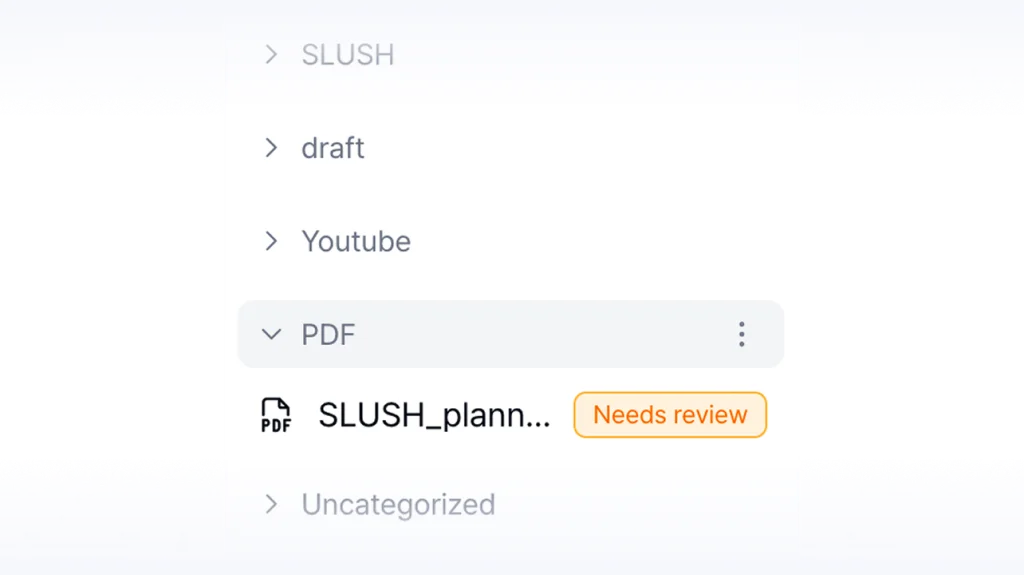Expand the SLUSH folder

click(271, 55)
